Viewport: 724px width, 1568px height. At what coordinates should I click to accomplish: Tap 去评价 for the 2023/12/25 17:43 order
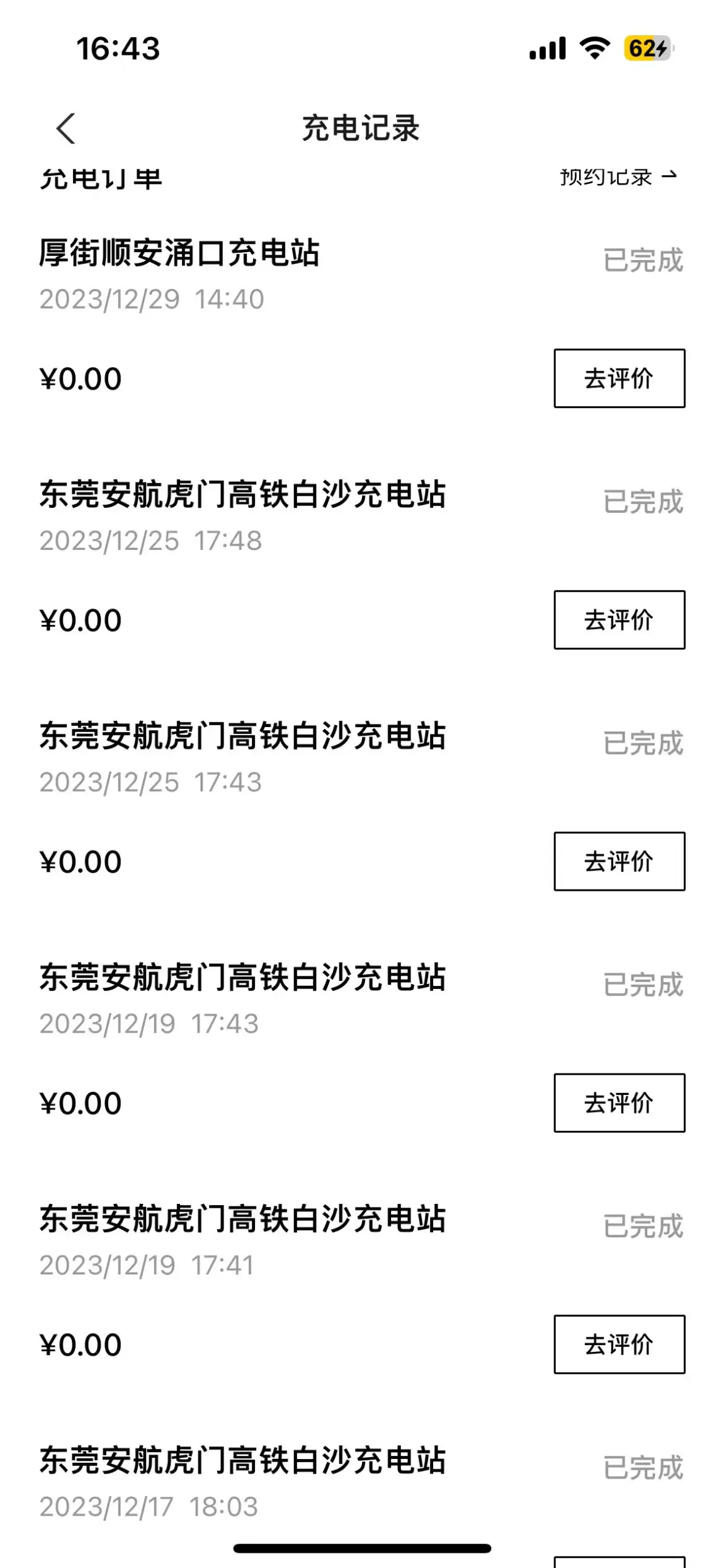coord(619,861)
